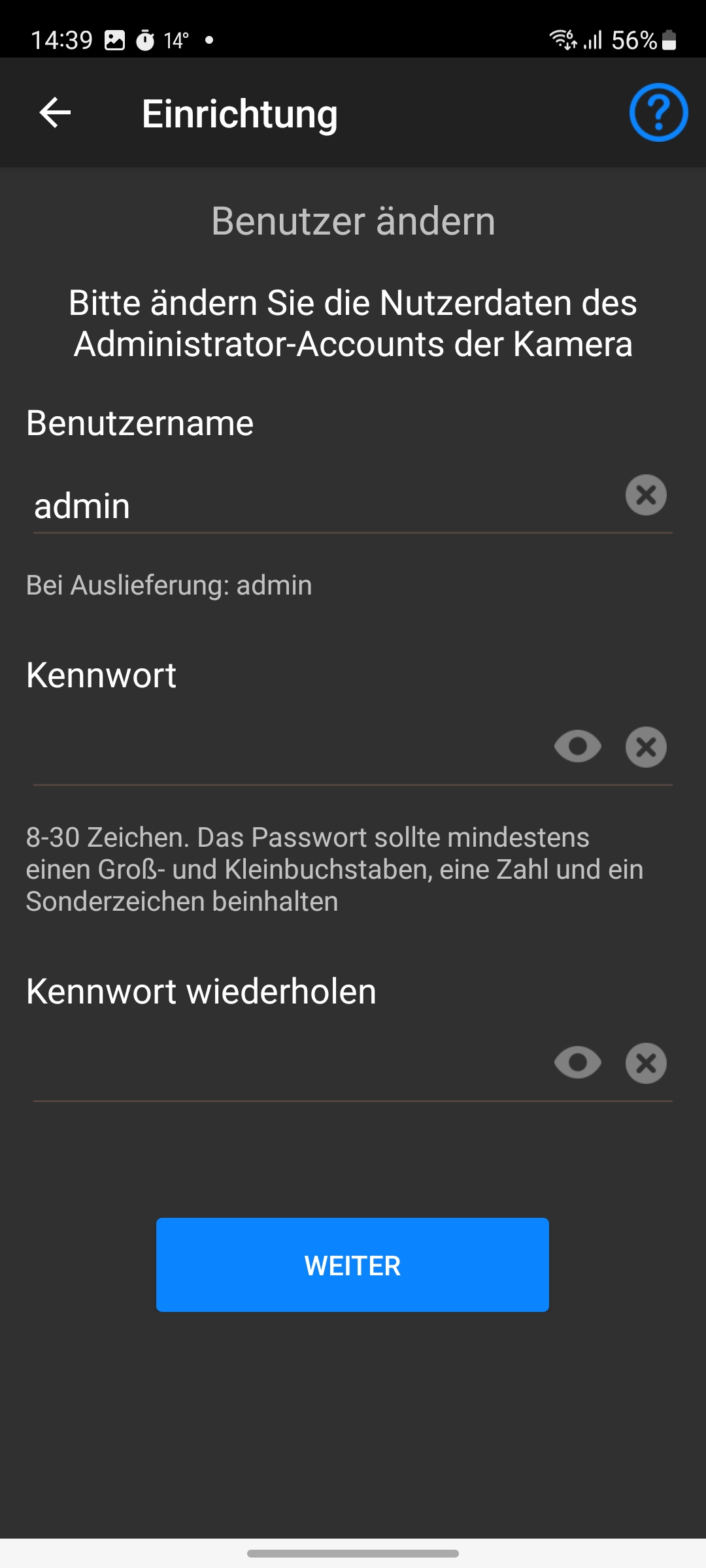
Task: Reveal the Kennwort wiederholen entry
Action: 578,1063
